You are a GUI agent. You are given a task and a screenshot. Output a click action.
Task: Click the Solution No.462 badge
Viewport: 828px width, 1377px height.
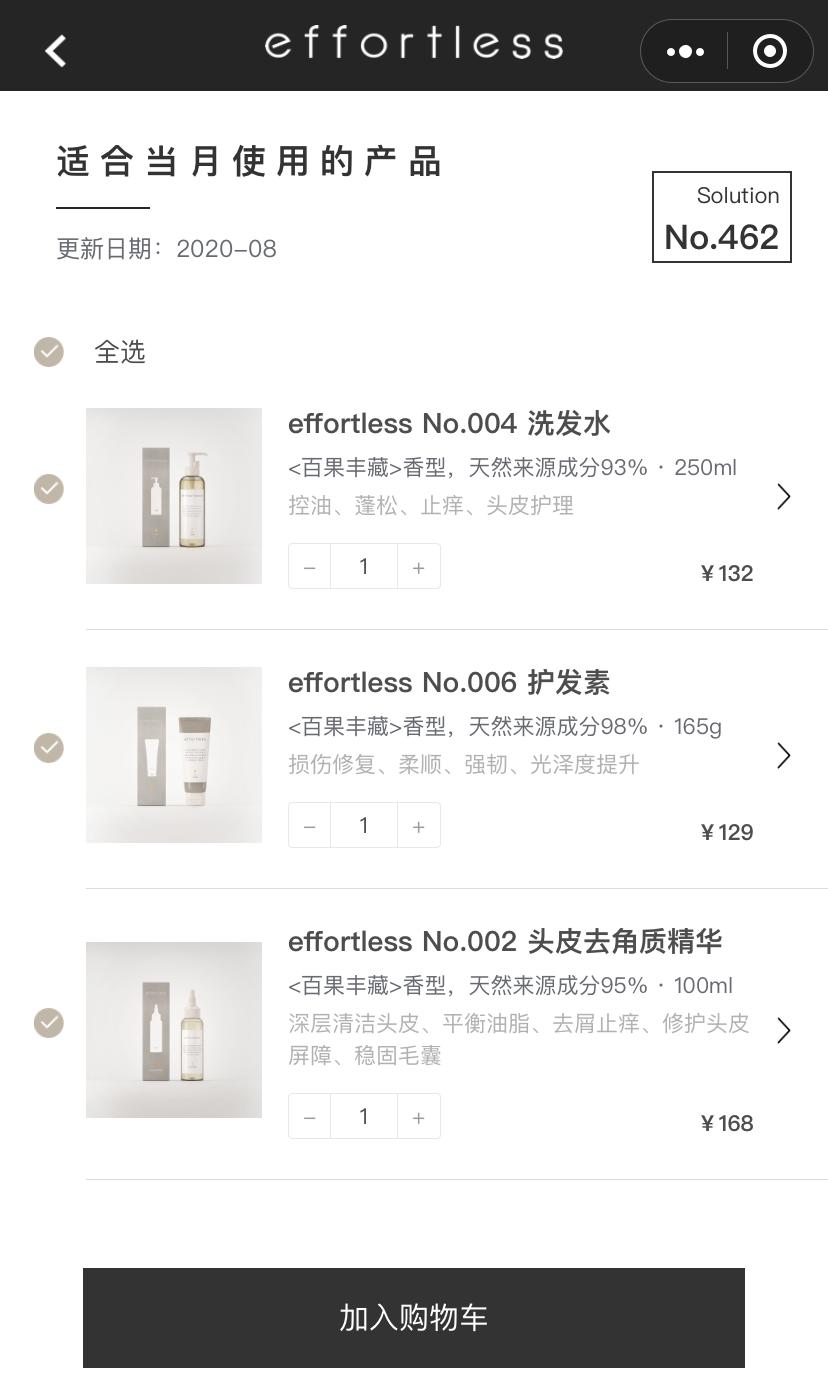pyautogui.click(x=721, y=216)
